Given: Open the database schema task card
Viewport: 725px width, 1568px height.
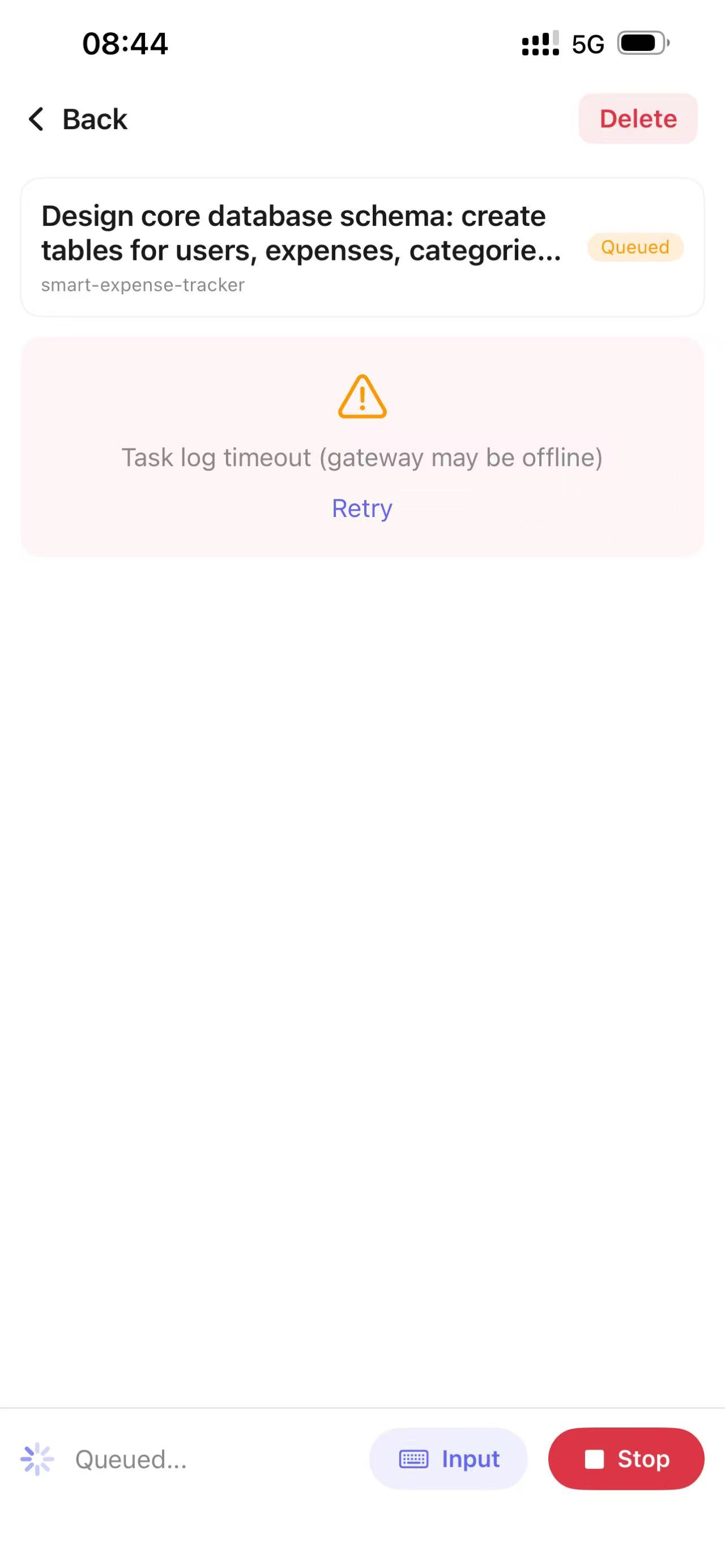Looking at the screenshot, I should [x=362, y=247].
